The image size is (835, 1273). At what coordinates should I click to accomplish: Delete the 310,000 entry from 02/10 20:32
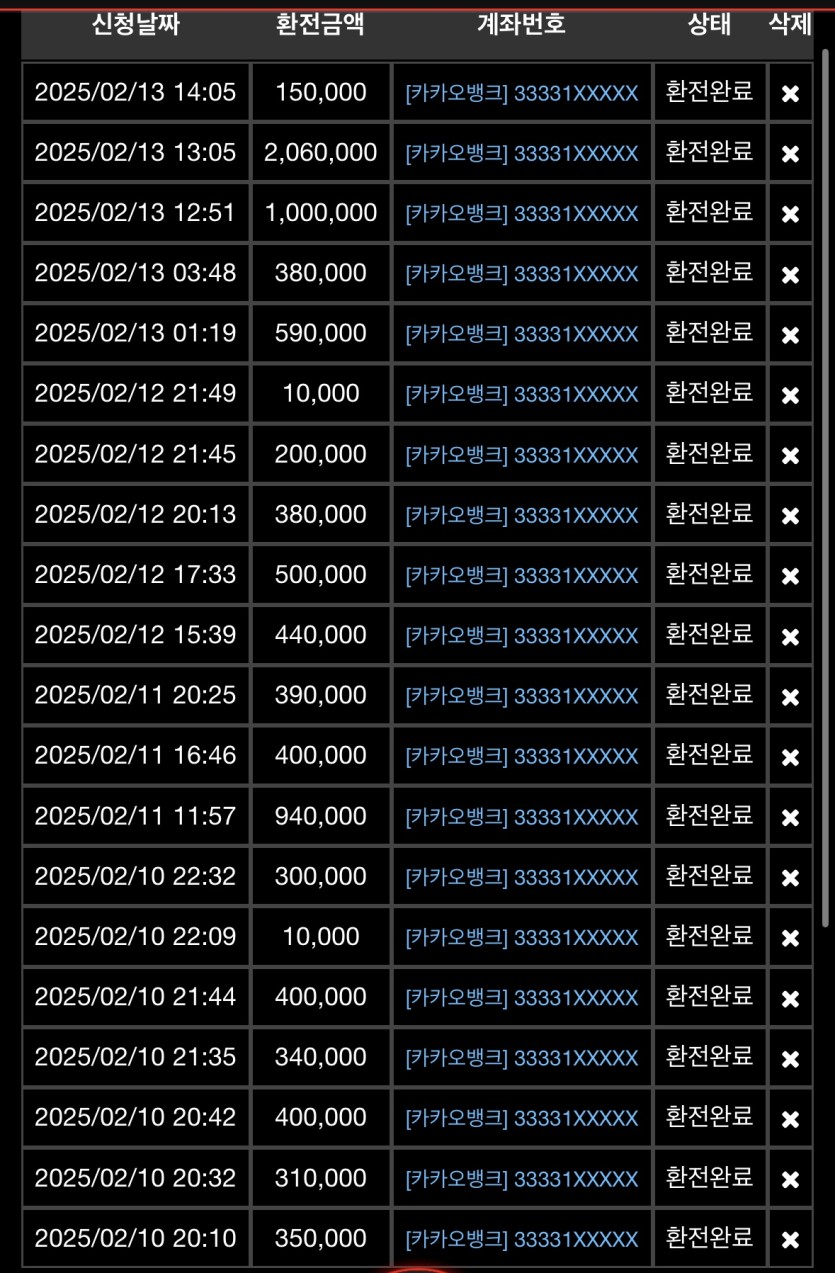coord(790,1179)
